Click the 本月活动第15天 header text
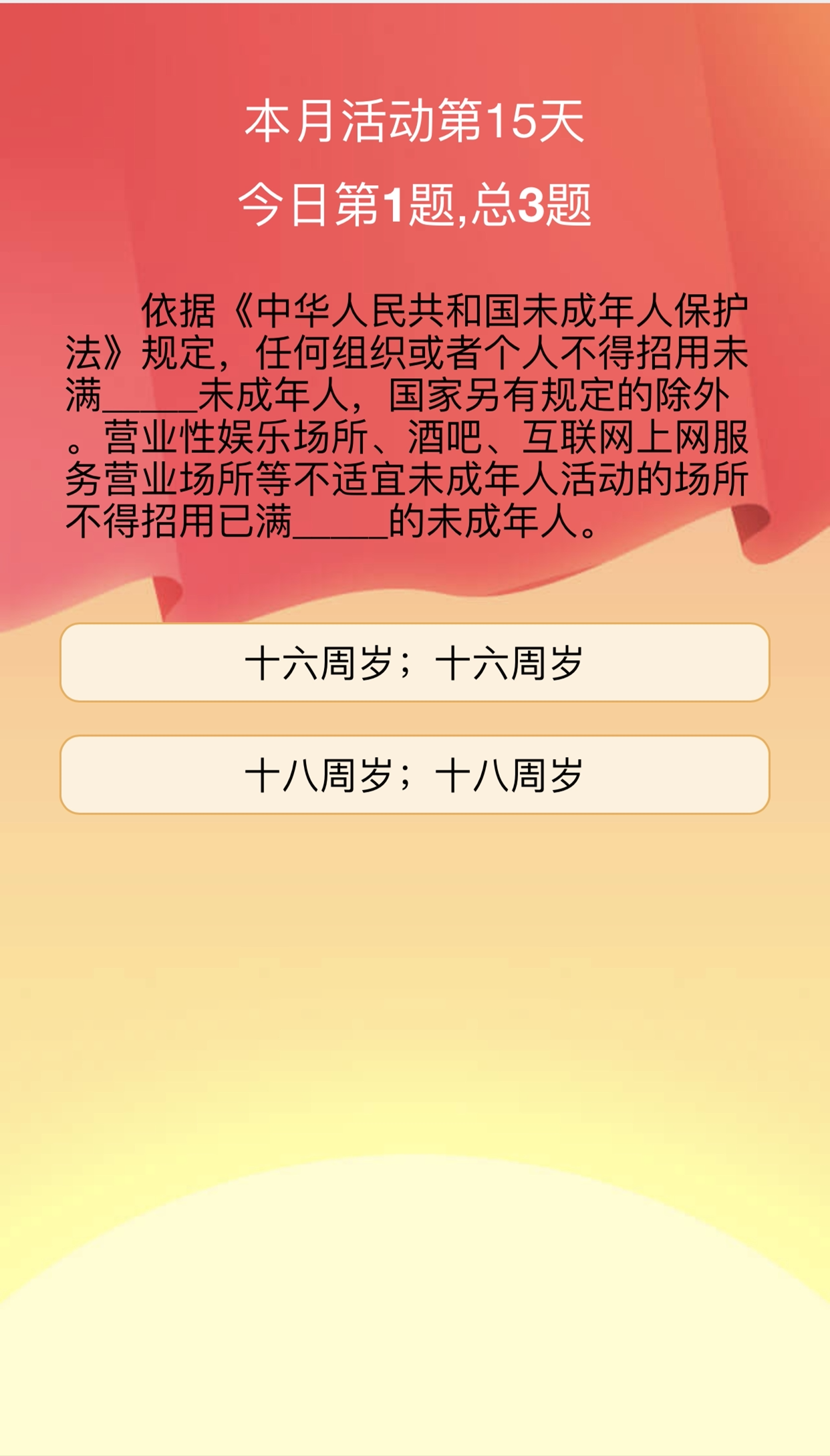Image resolution: width=830 pixels, height=1456 pixels. pos(414,122)
